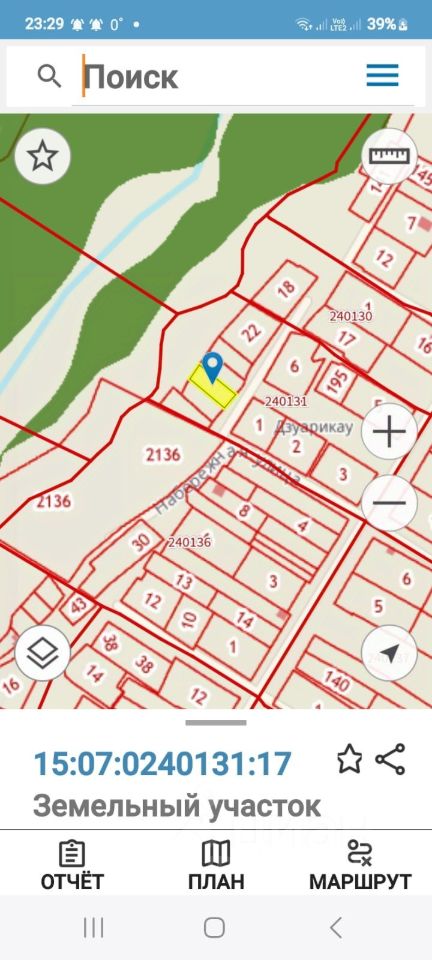432x960 pixels.
Task: Add parcel 15:07:0240131:17 to favorites
Action: coord(349,760)
